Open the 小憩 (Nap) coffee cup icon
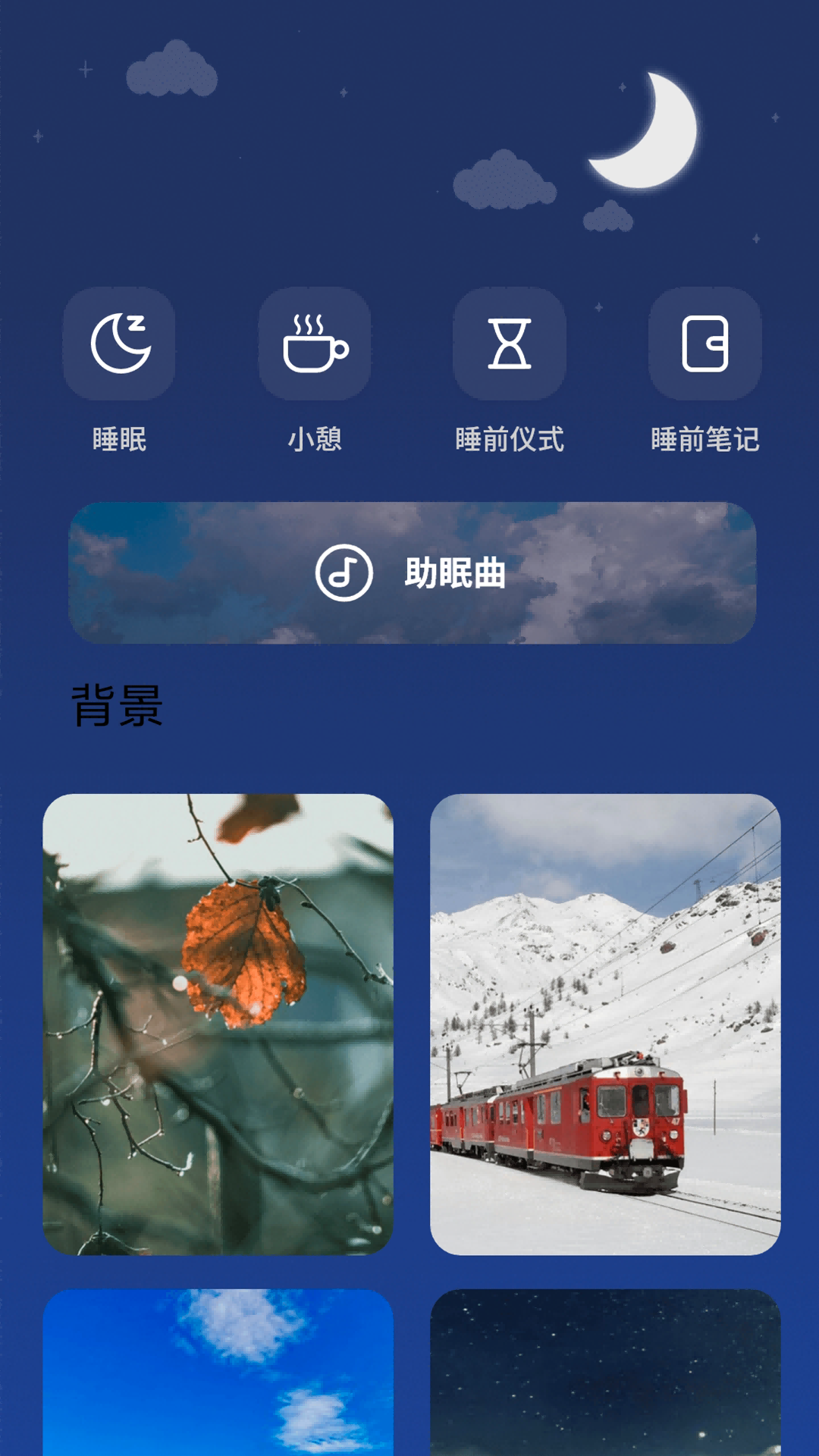Viewport: 819px width, 1456px height. click(x=315, y=345)
